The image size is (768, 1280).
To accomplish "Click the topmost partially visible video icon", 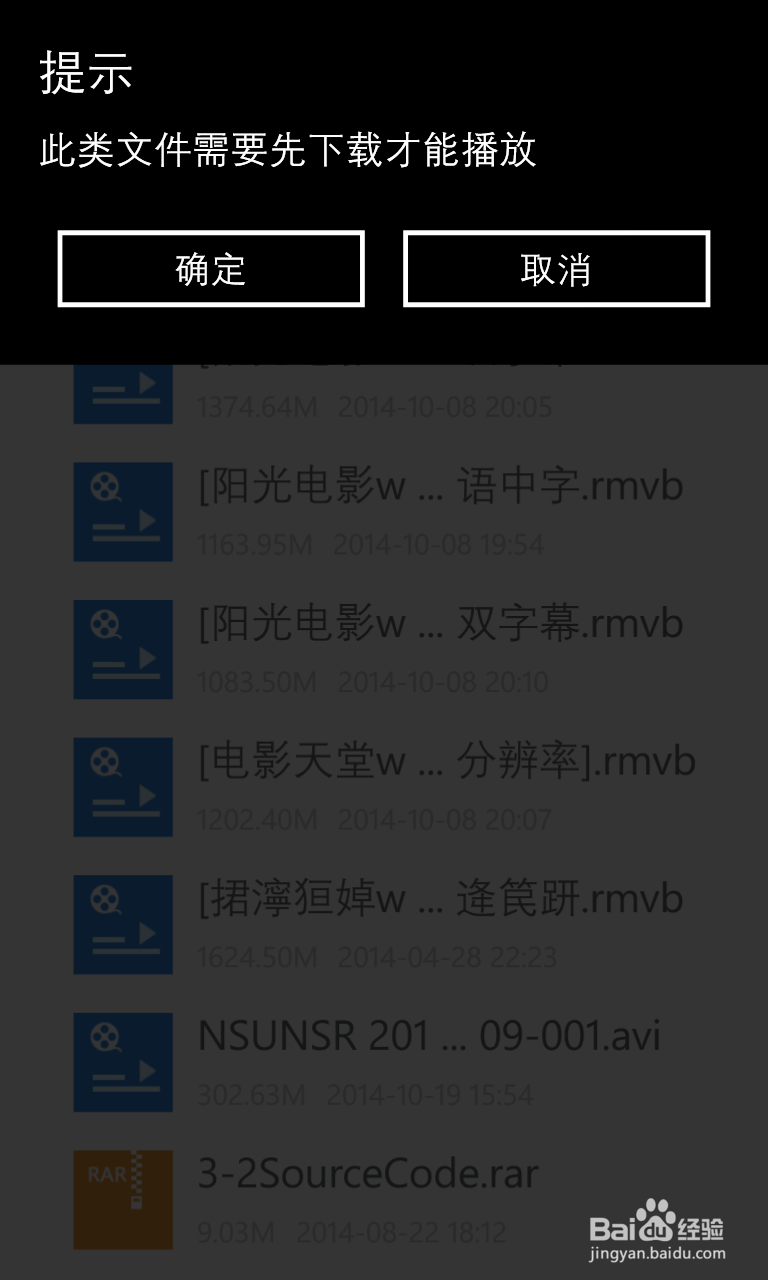I will click(x=123, y=390).
